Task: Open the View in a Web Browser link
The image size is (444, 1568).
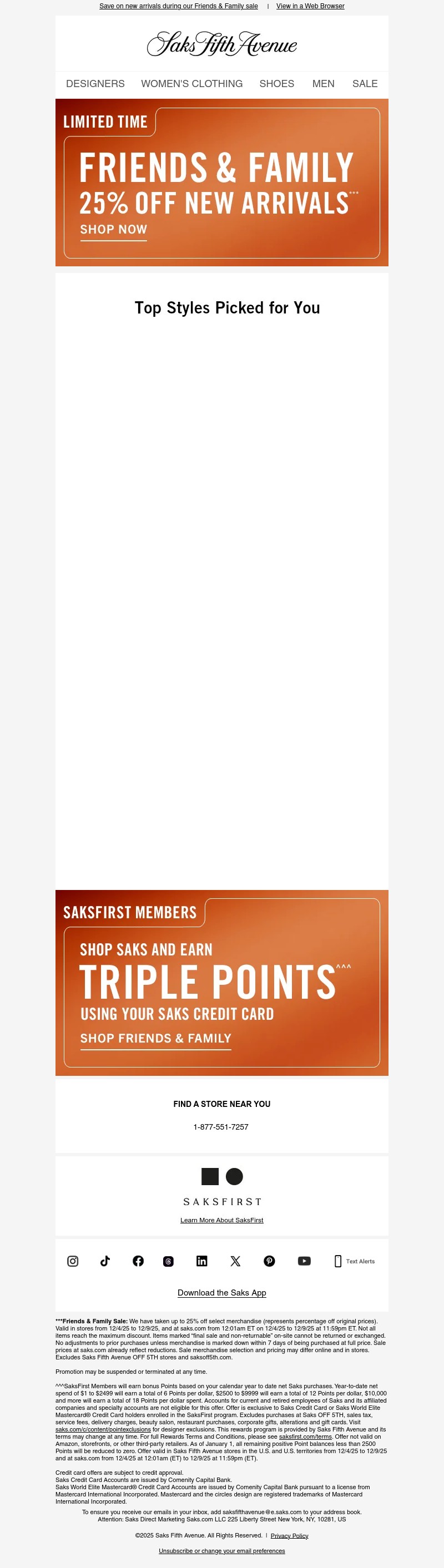Action: (x=310, y=6)
